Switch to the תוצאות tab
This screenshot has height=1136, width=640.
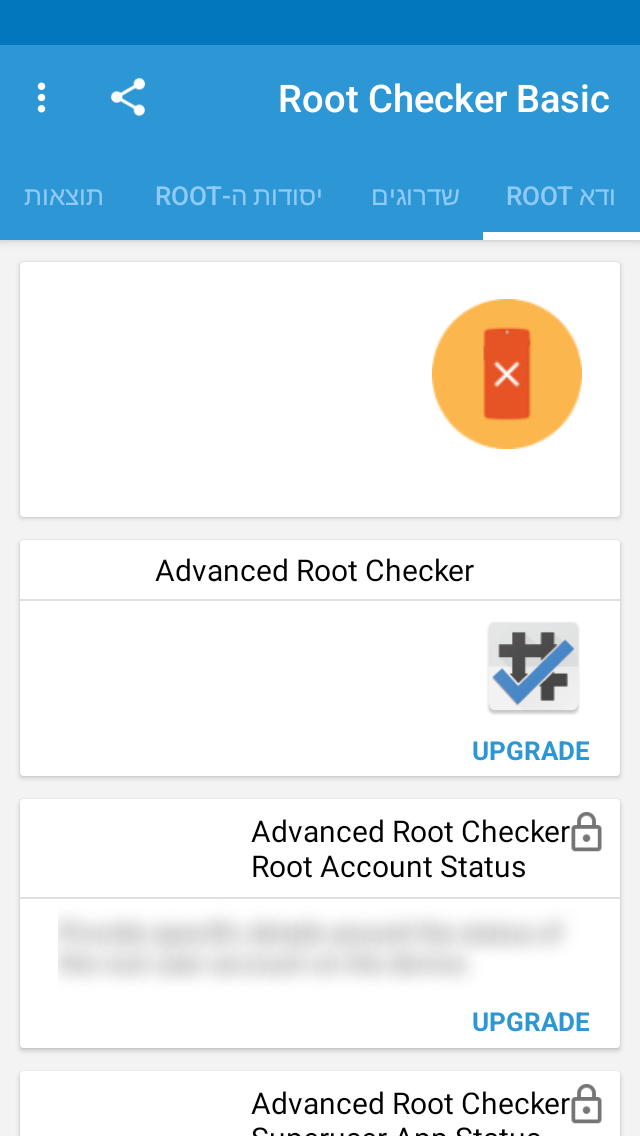tap(64, 196)
